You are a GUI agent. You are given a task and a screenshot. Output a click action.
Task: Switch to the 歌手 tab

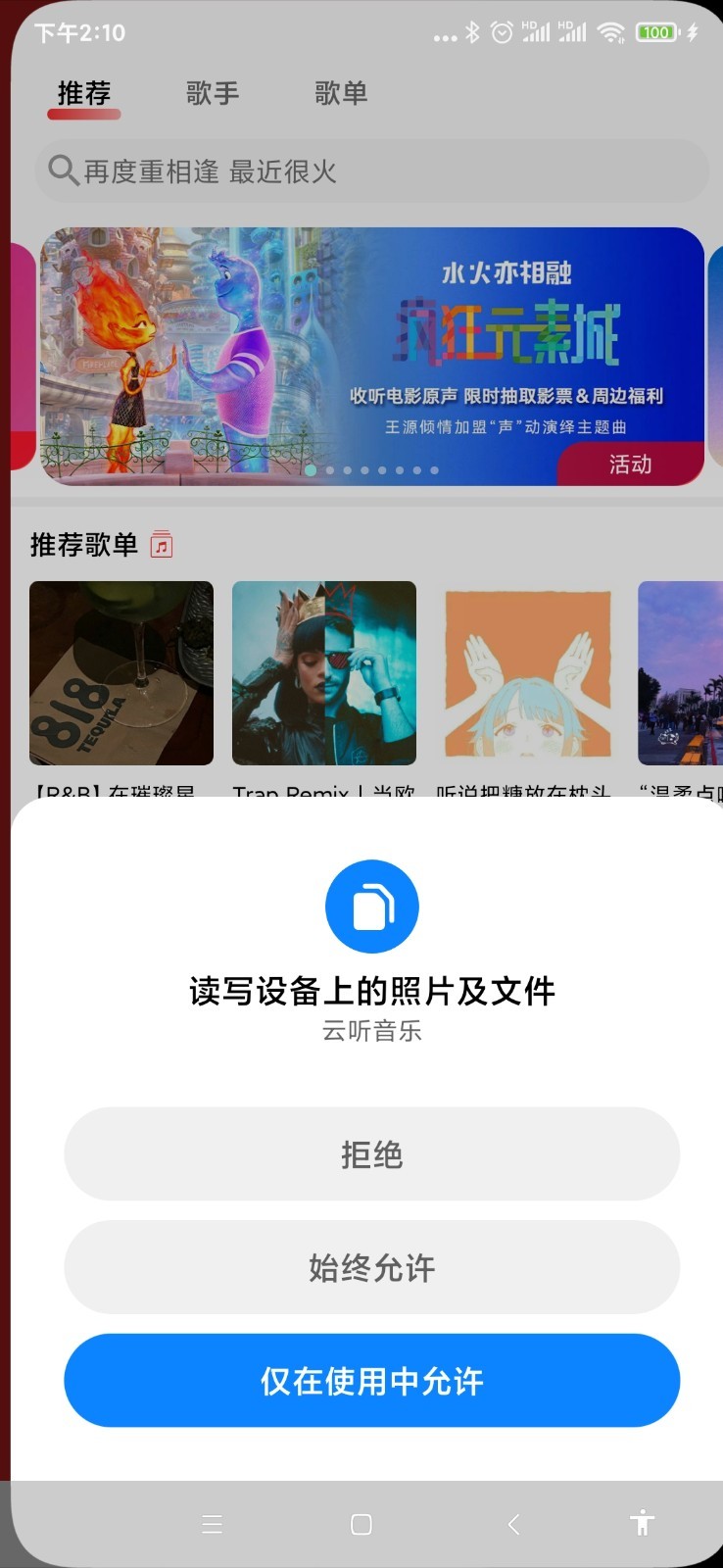212,93
